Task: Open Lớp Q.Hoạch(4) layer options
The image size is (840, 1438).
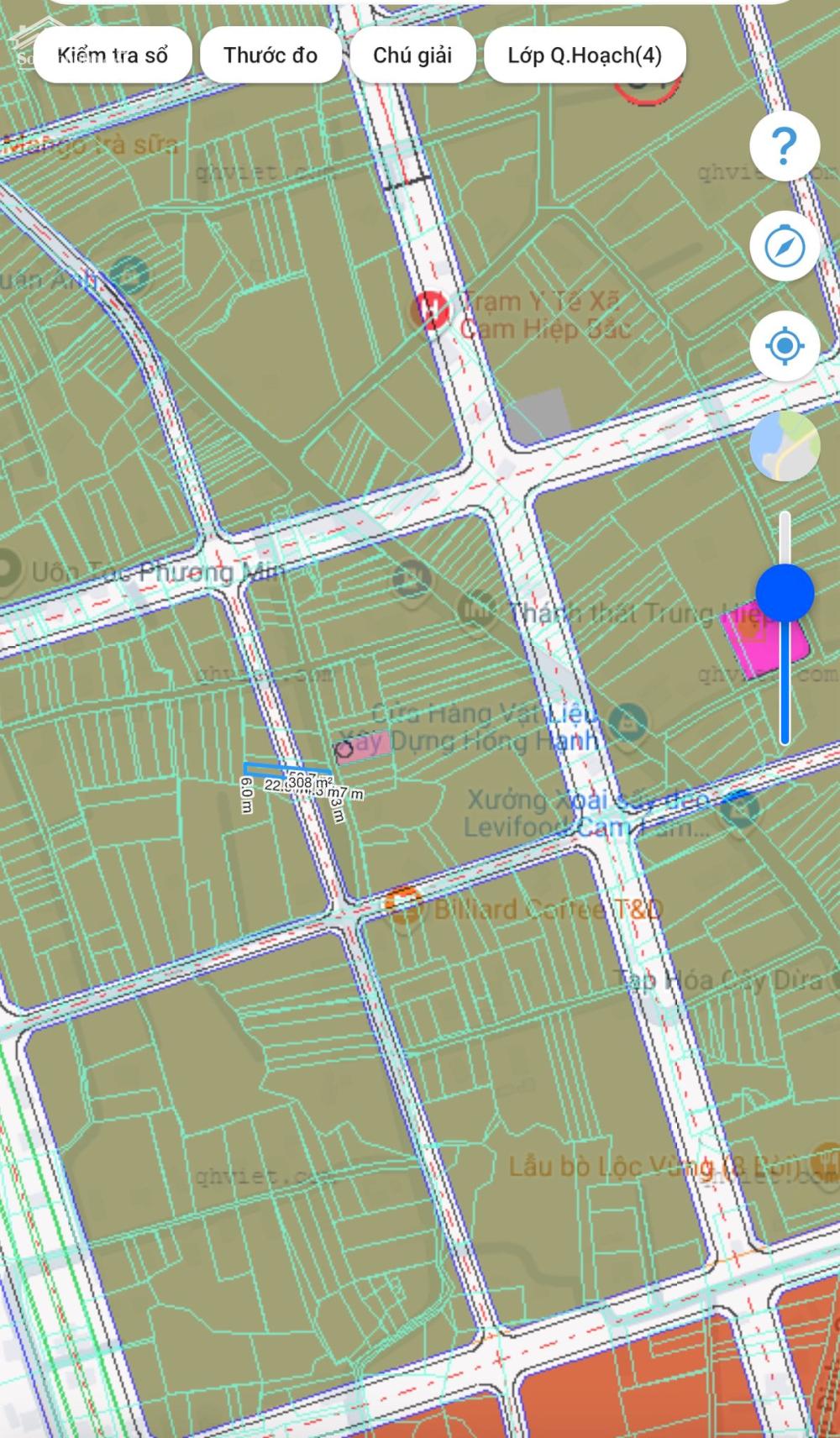Action: point(585,55)
